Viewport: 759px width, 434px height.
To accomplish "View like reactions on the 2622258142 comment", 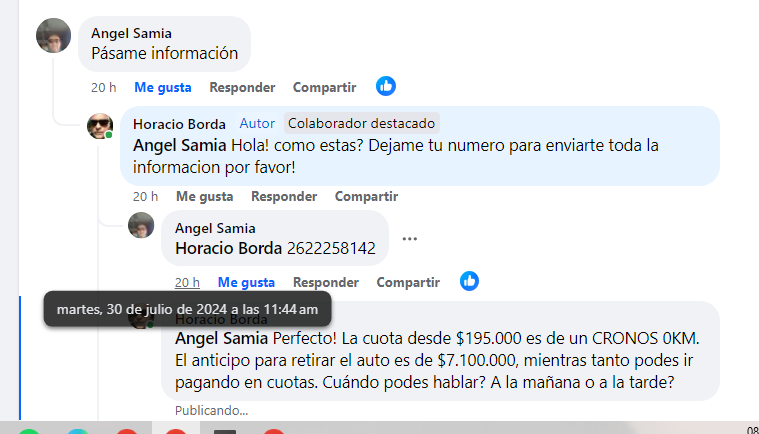I will pyautogui.click(x=469, y=282).
